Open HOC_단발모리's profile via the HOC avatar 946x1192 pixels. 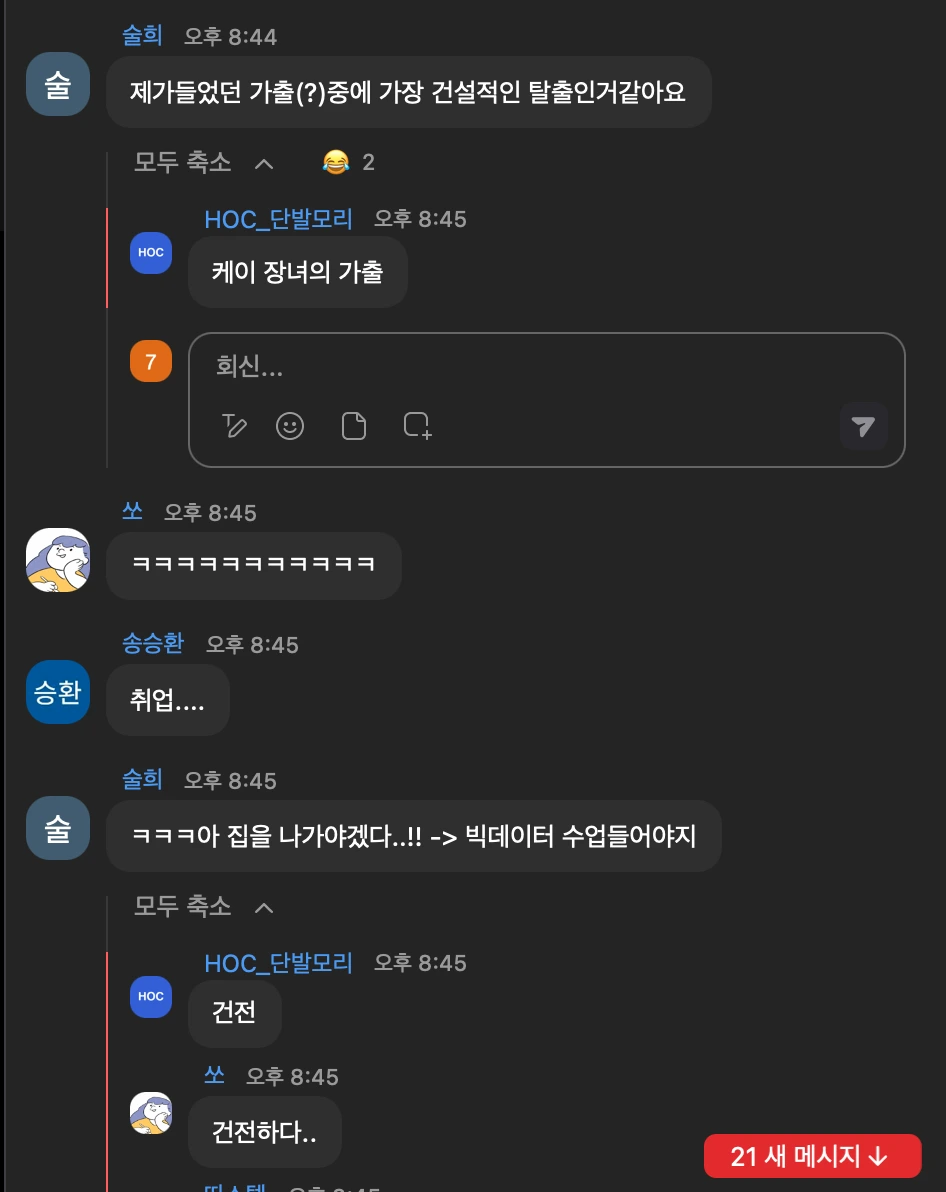151,253
